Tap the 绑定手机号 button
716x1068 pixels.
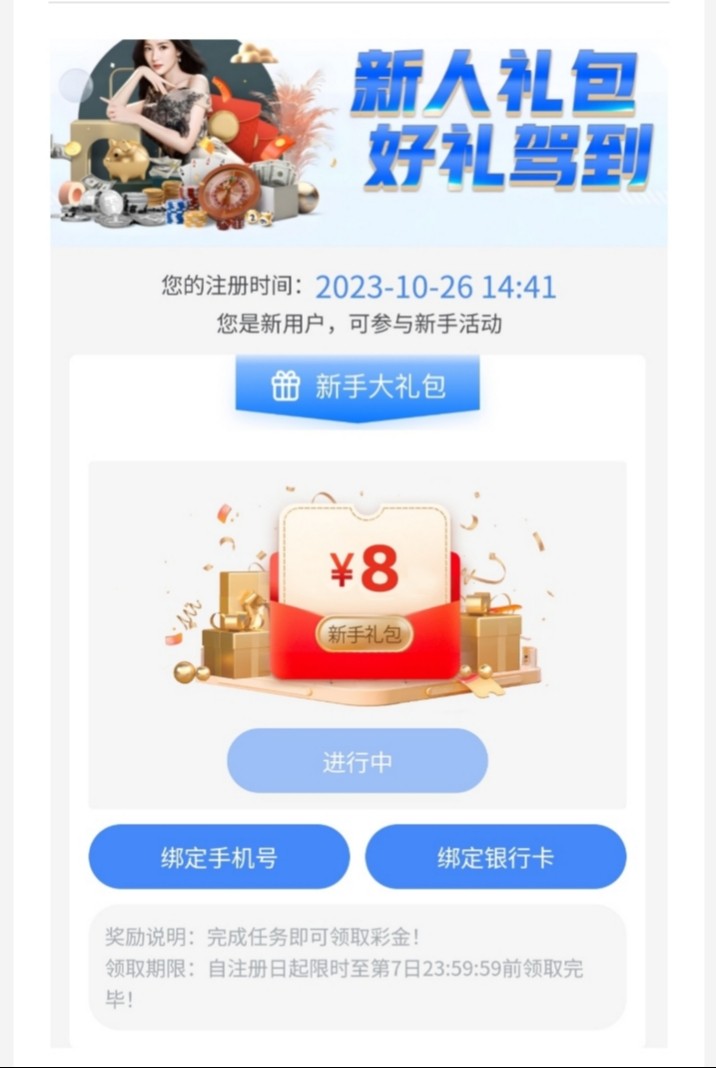tap(219, 857)
